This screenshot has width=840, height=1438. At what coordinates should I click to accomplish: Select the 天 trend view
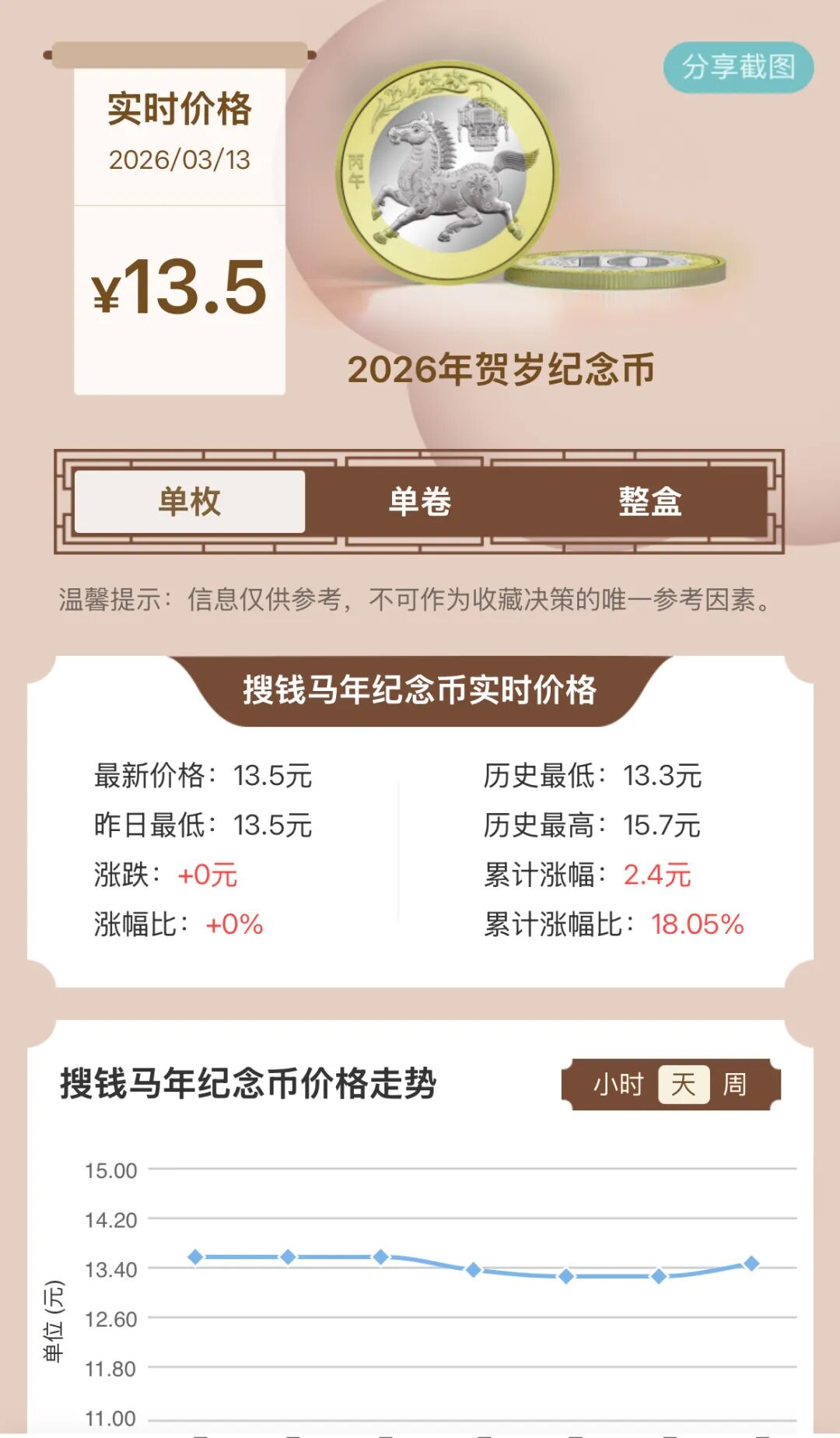tap(683, 1084)
